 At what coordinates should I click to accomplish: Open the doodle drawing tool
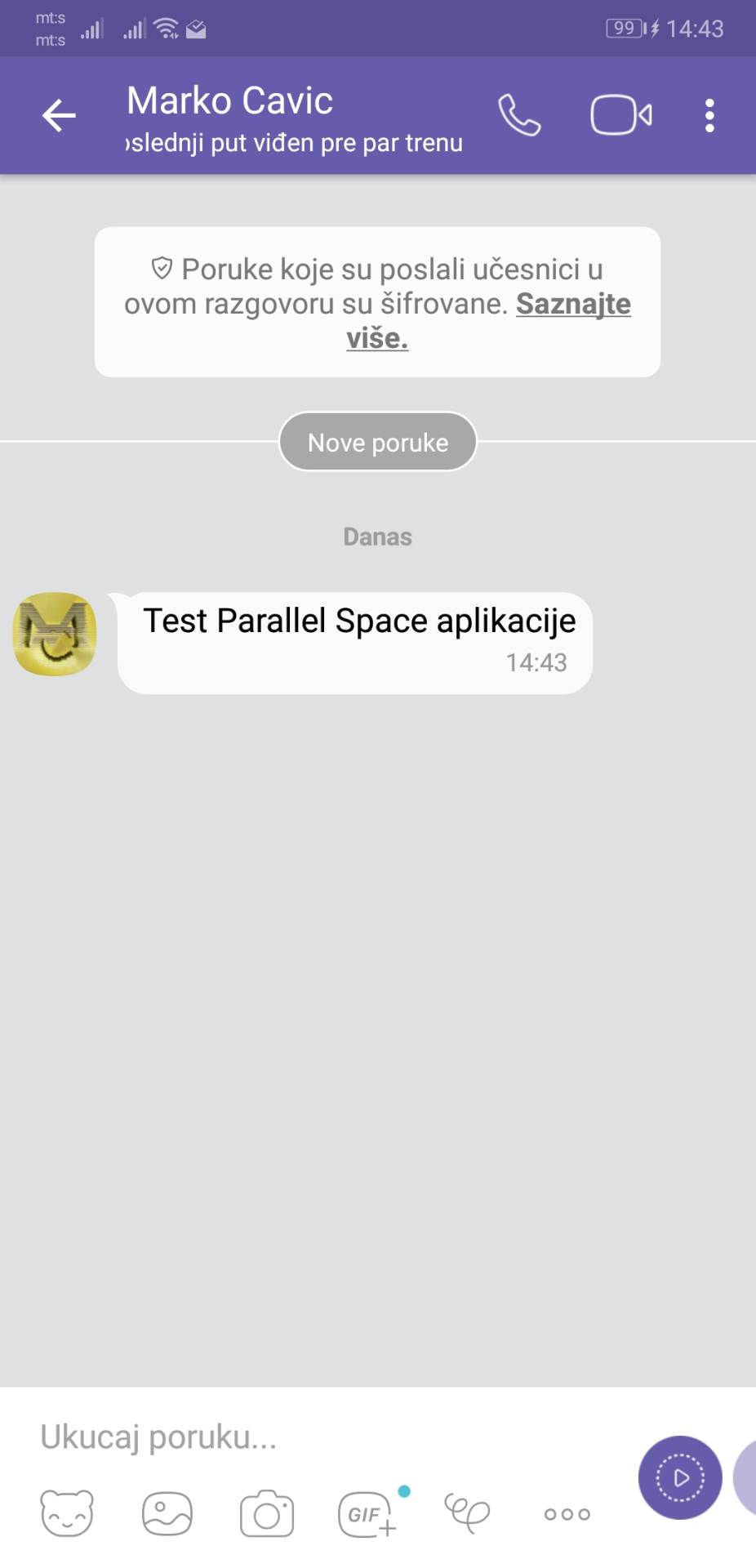[x=466, y=1513]
